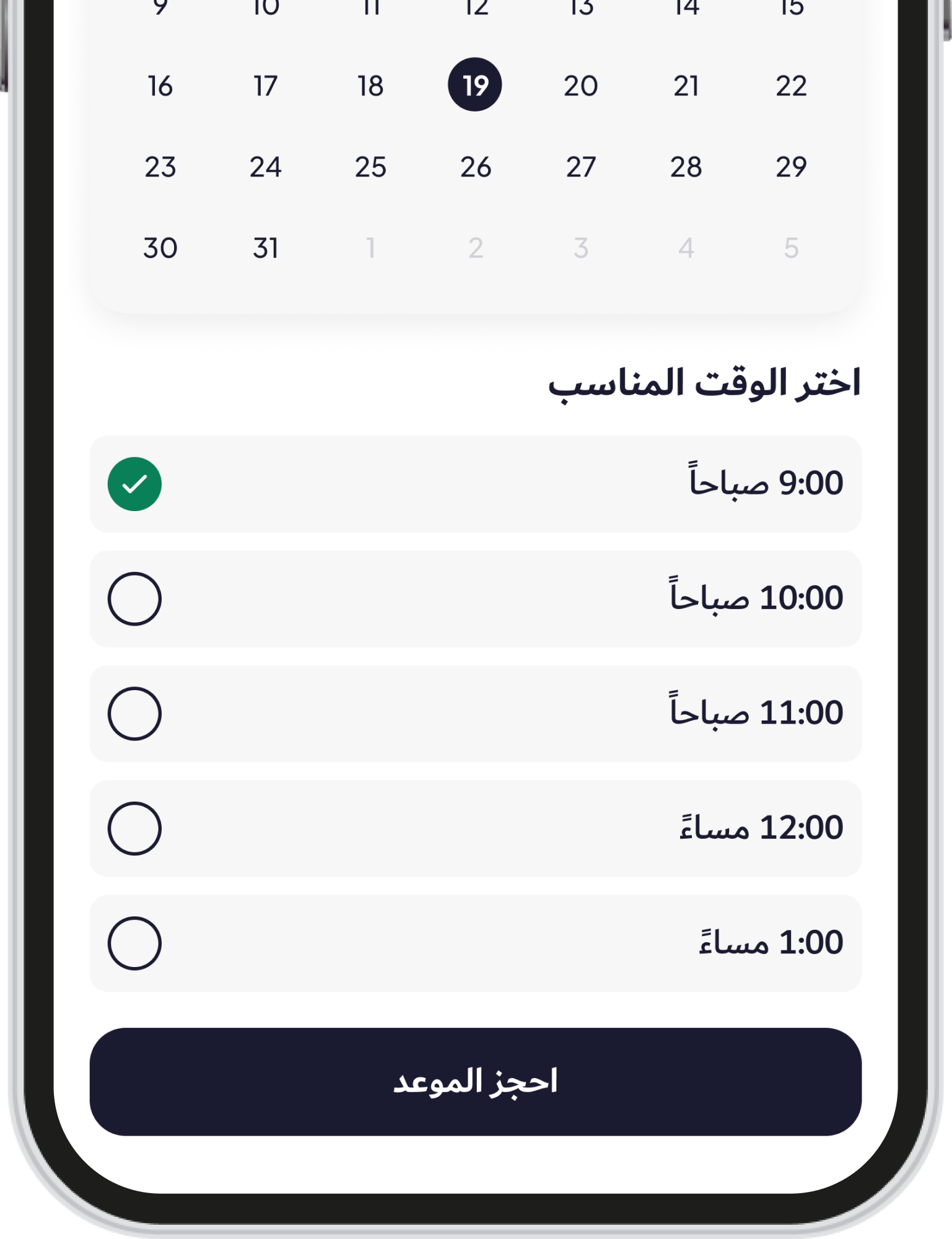Click the green checkmark next to 9:00
This screenshot has width=952, height=1239.
click(134, 484)
